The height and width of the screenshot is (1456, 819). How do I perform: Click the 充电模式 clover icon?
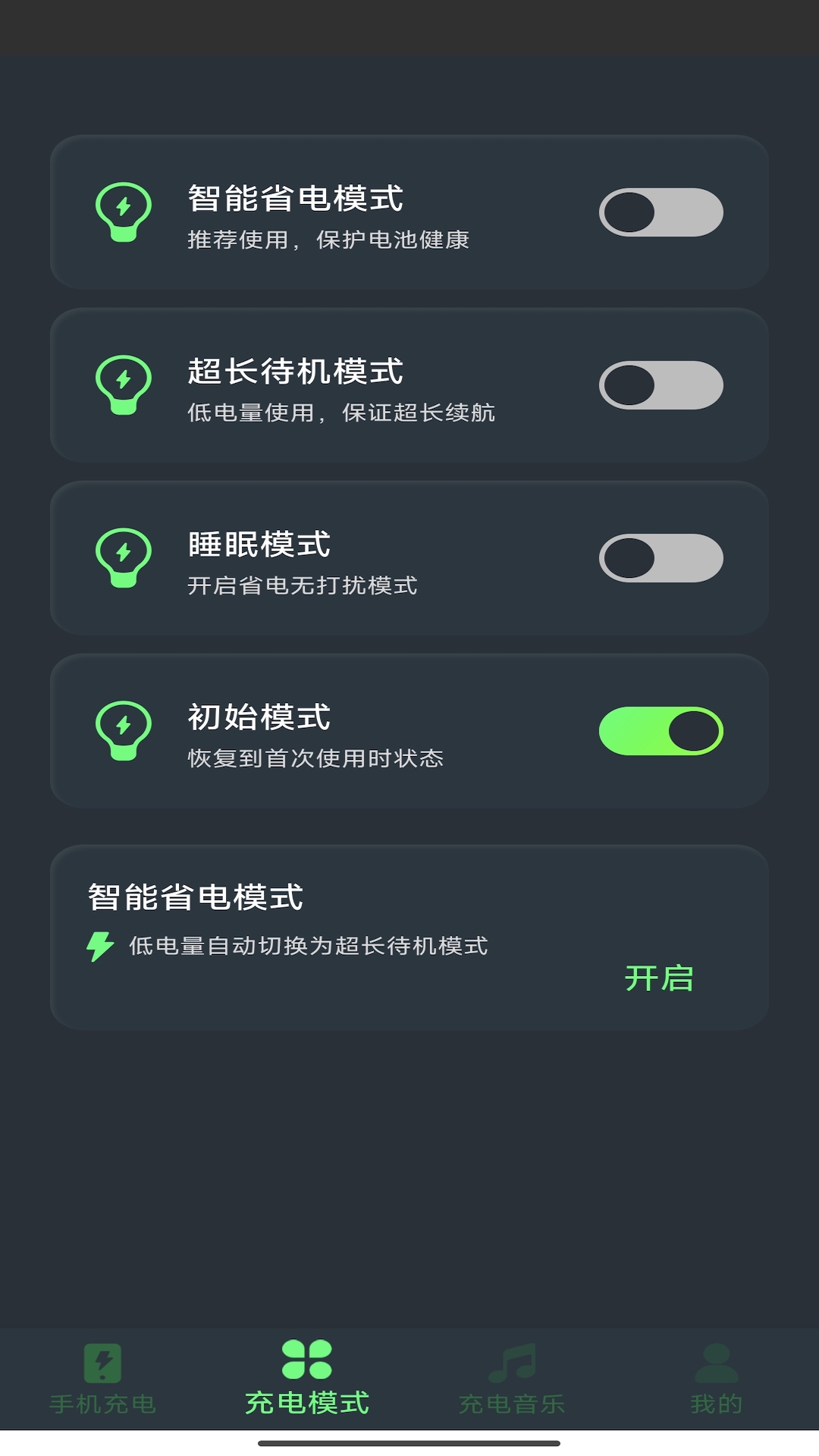pos(307,1357)
